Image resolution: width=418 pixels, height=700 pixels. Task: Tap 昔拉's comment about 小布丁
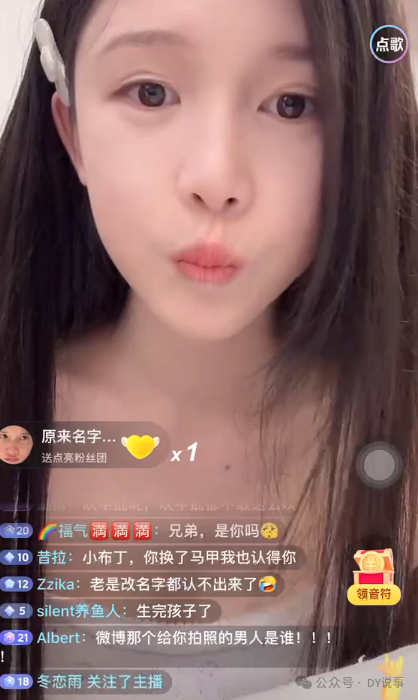(153, 557)
